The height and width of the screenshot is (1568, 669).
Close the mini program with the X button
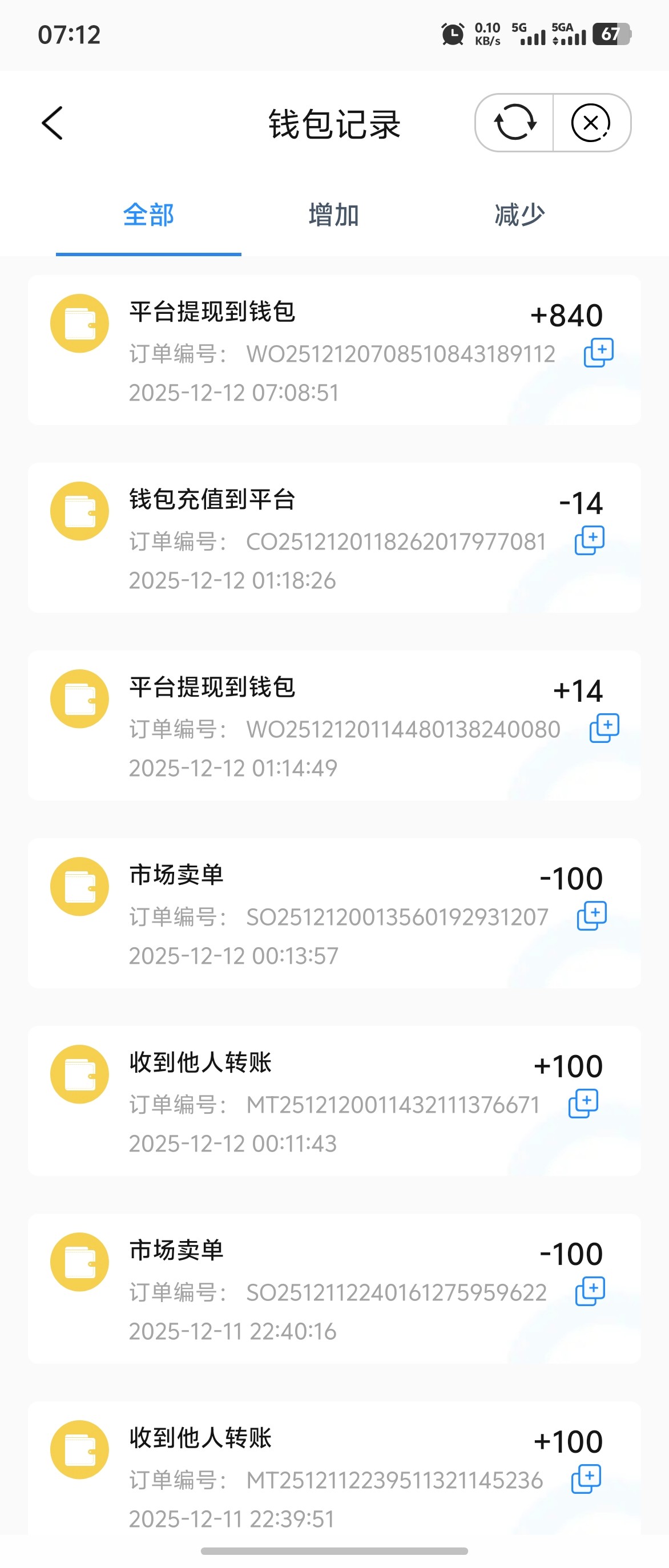click(590, 123)
